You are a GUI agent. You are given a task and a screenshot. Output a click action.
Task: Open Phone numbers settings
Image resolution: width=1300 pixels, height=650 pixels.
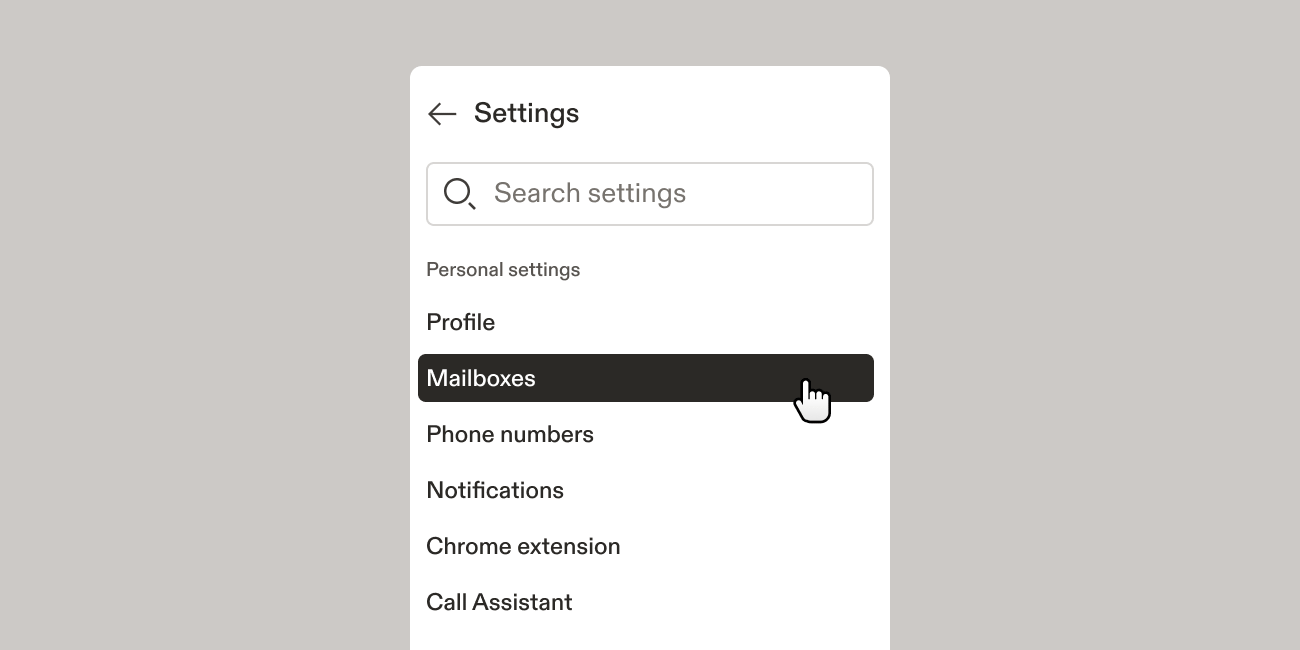510,434
